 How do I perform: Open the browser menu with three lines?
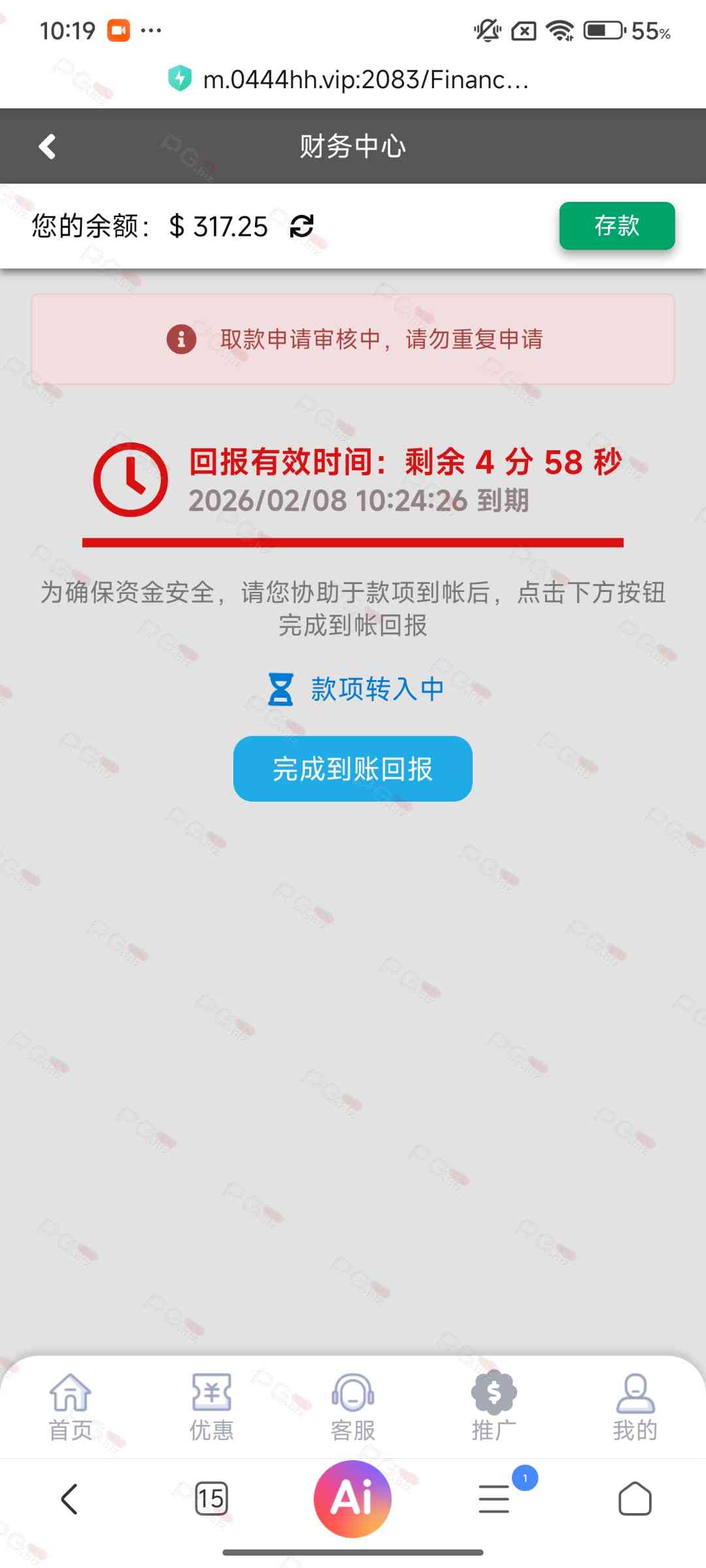[x=494, y=1498]
